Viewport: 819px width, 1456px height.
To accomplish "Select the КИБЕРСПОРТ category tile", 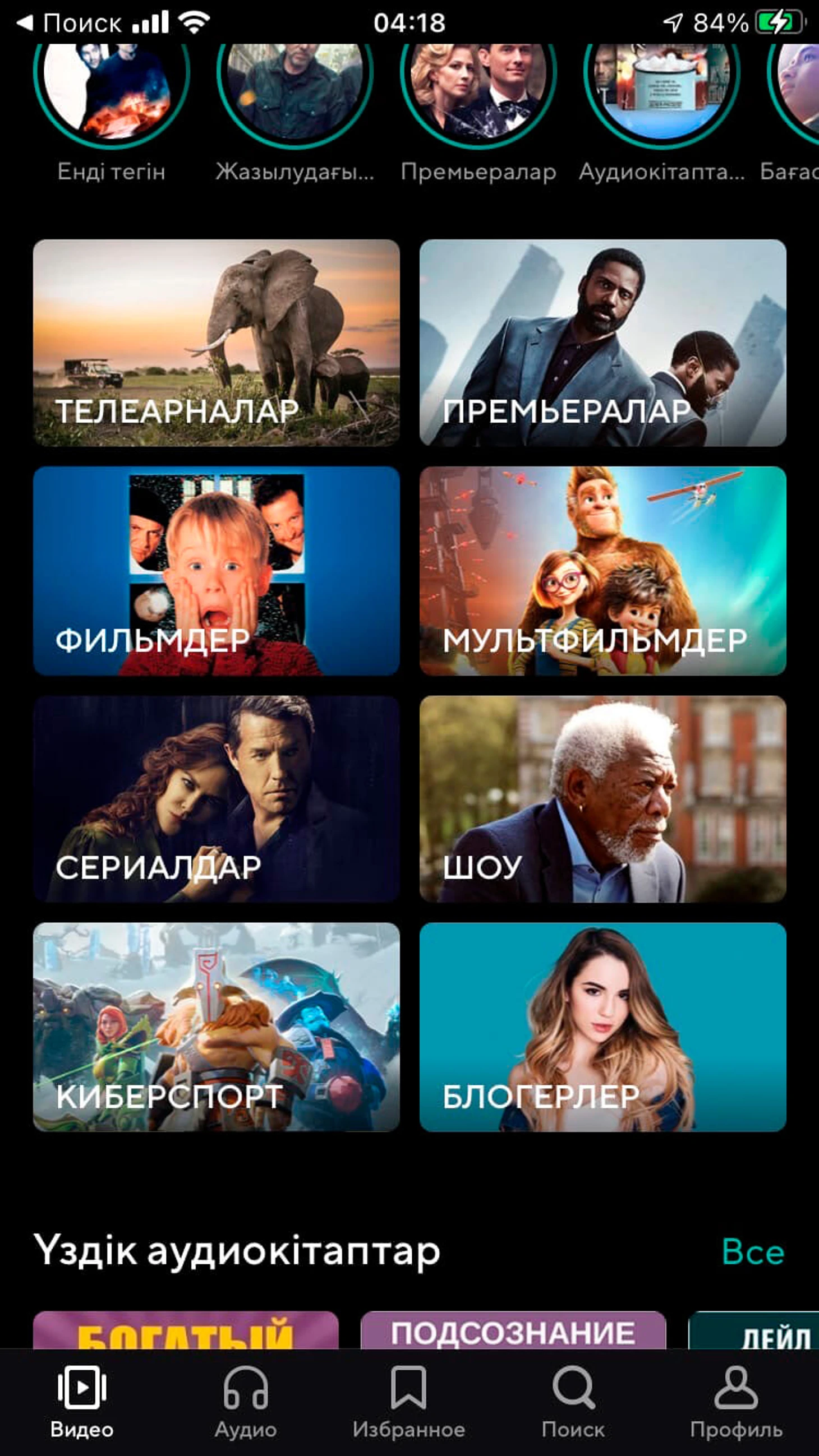I will [x=216, y=1027].
